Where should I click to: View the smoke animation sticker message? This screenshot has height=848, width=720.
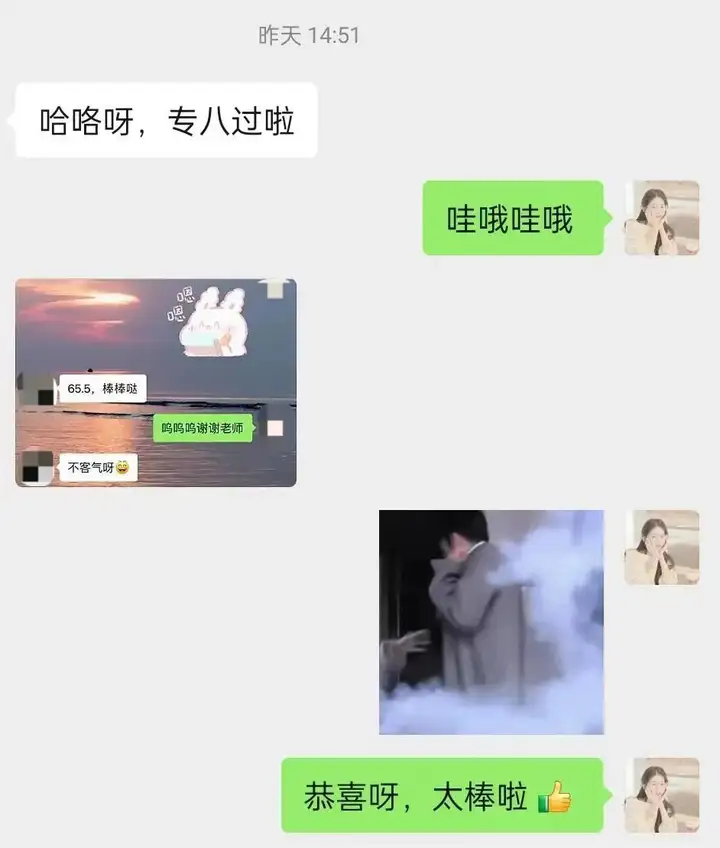[x=491, y=622]
